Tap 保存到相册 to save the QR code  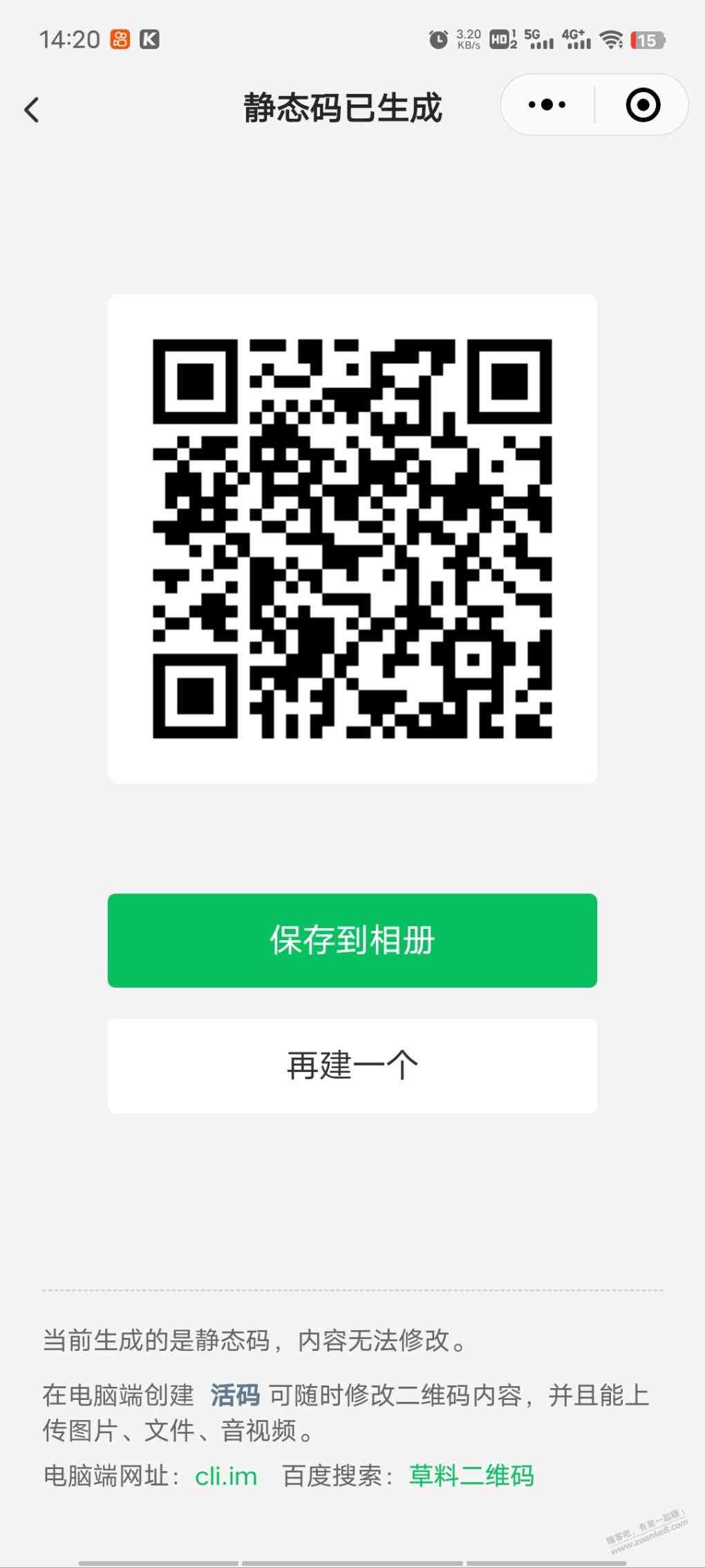352,940
